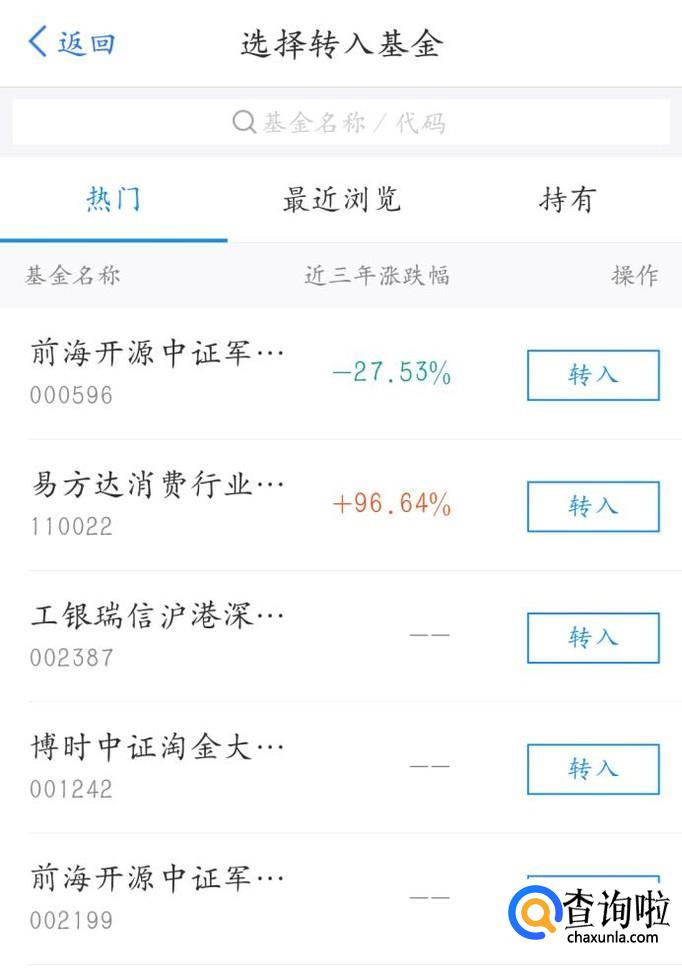Open 易方达消费行业 fund row

pos(158,504)
